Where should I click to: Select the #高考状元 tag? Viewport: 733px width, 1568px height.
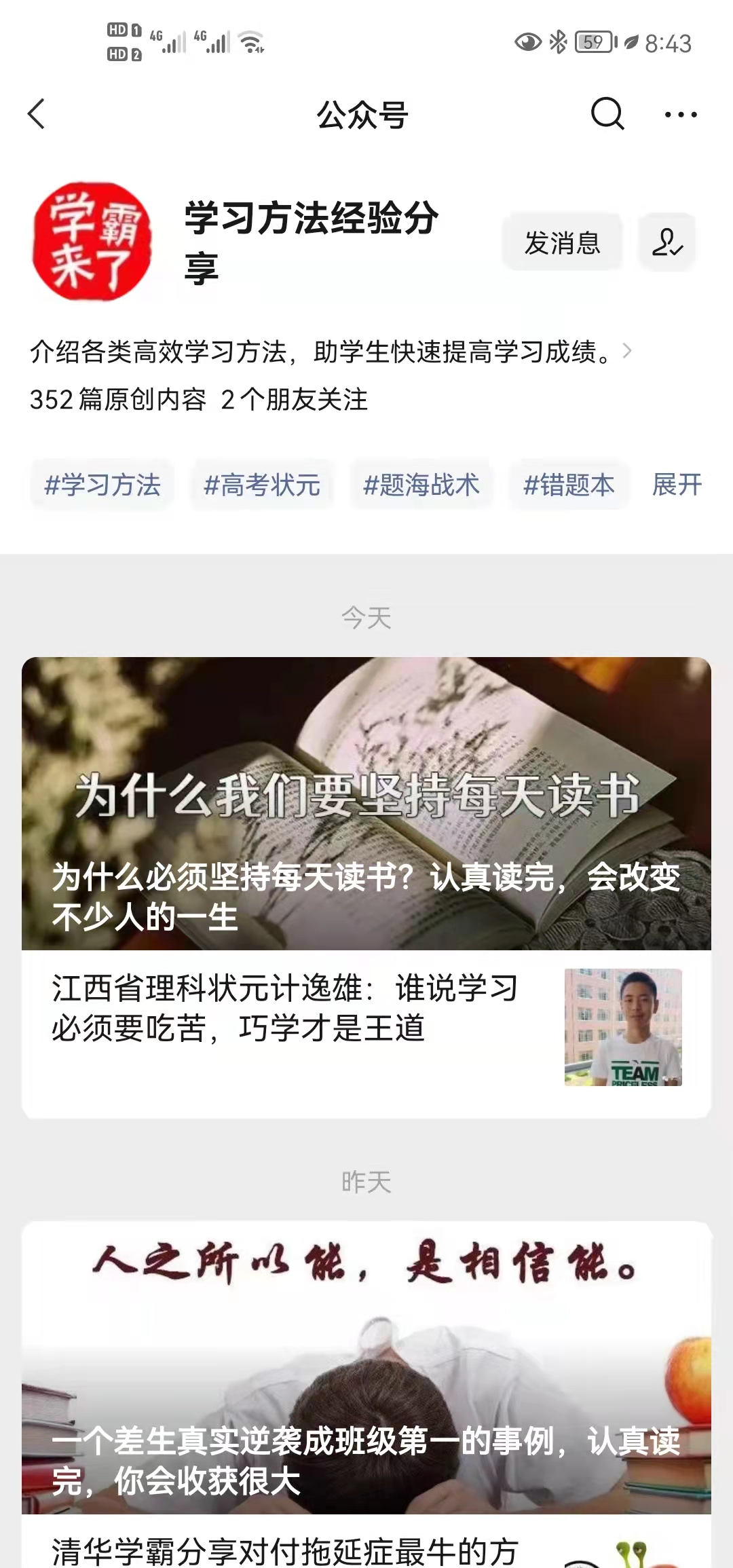pos(262,485)
